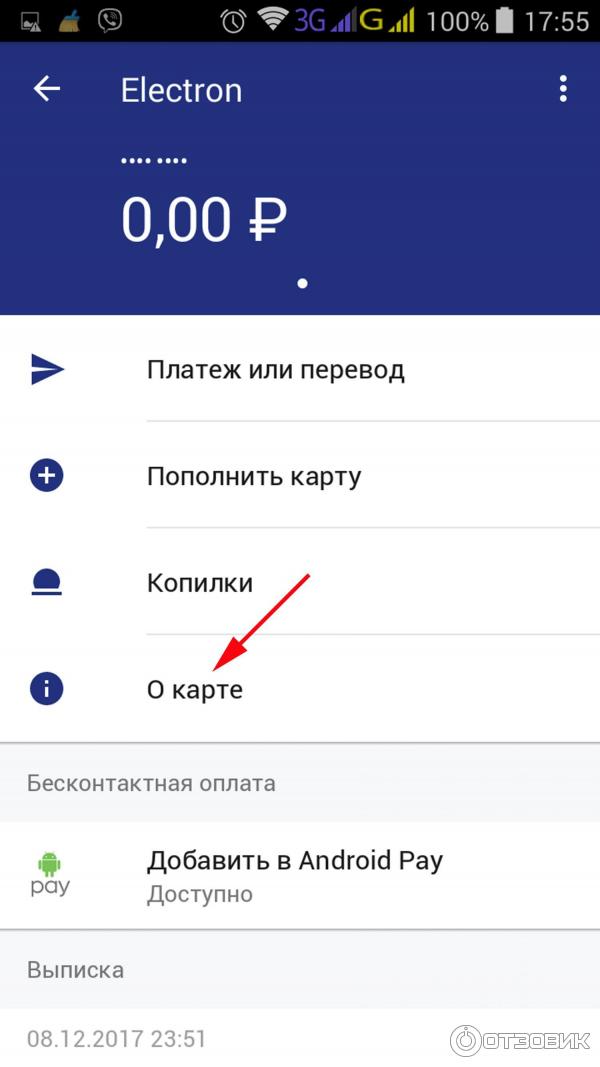Open the three-dot overflow menu
The width and height of the screenshot is (600, 1067).
tap(563, 89)
